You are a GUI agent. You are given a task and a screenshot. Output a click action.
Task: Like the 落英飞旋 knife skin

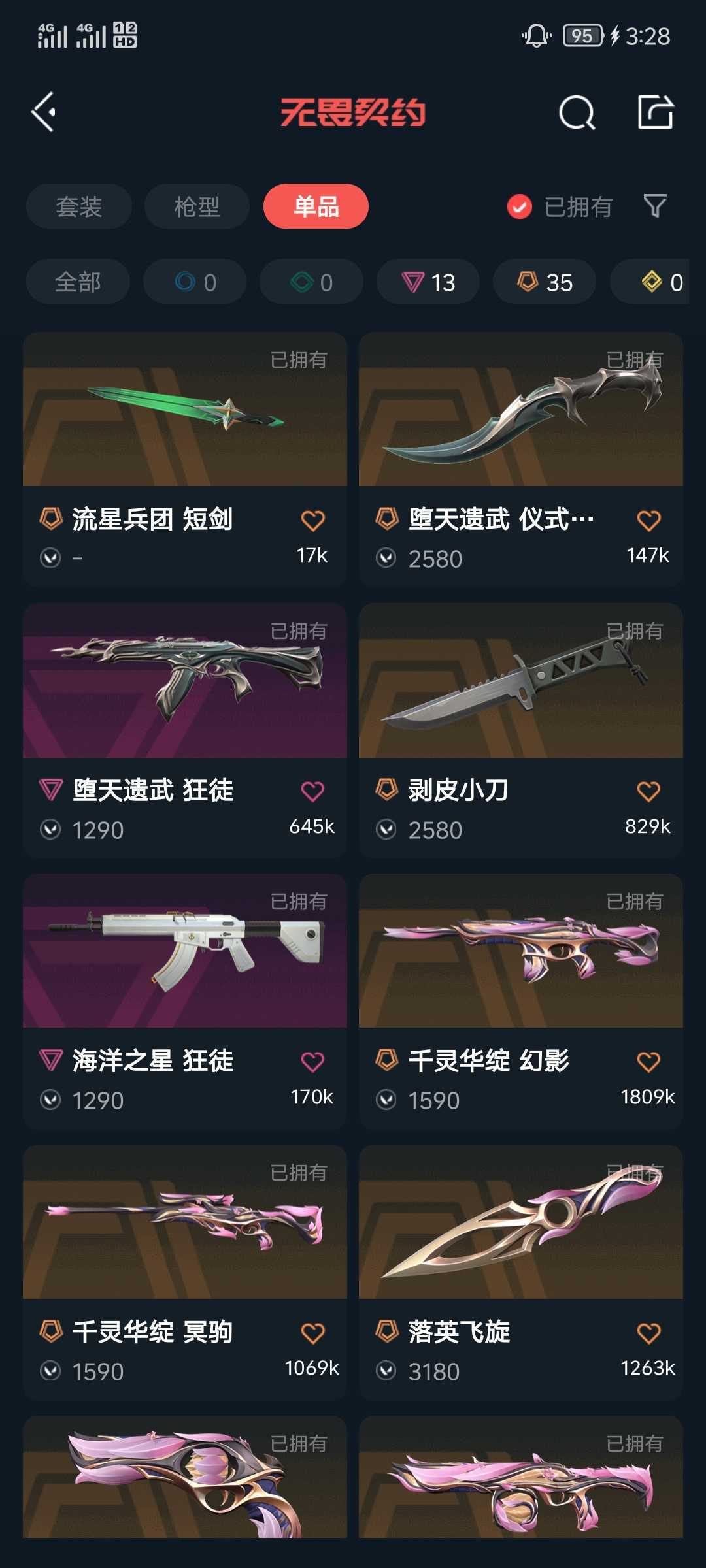(648, 1333)
